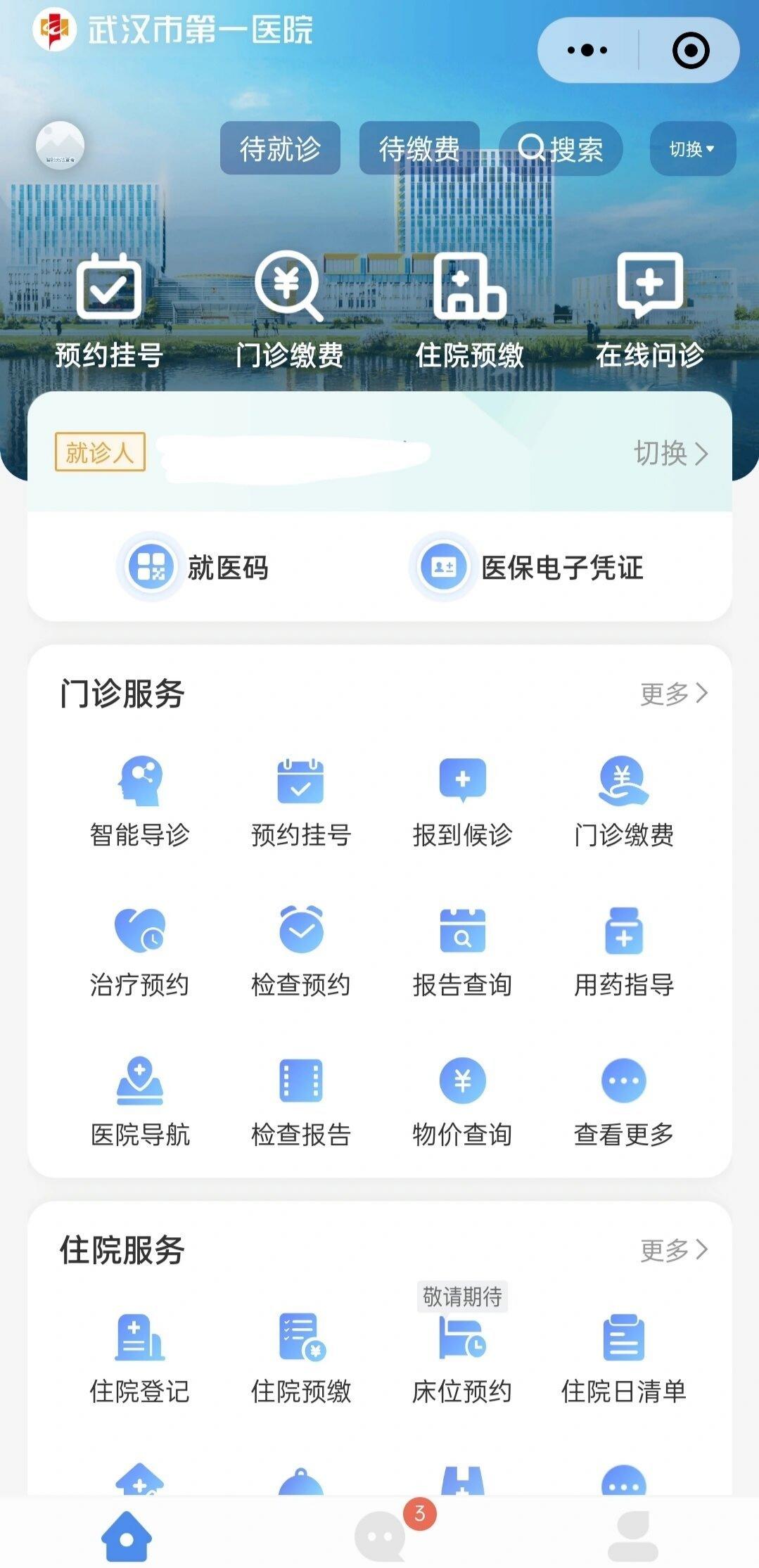The height and width of the screenshot is (1568, 759).
Task: Switch to the 待缴费 pending payment tab
Action: [420, 148]
